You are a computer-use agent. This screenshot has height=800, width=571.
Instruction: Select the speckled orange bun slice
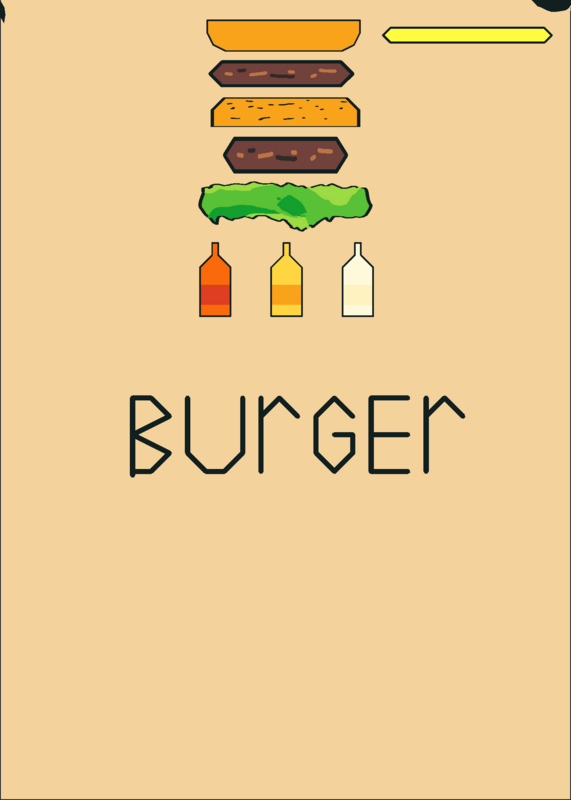point(285,112)
